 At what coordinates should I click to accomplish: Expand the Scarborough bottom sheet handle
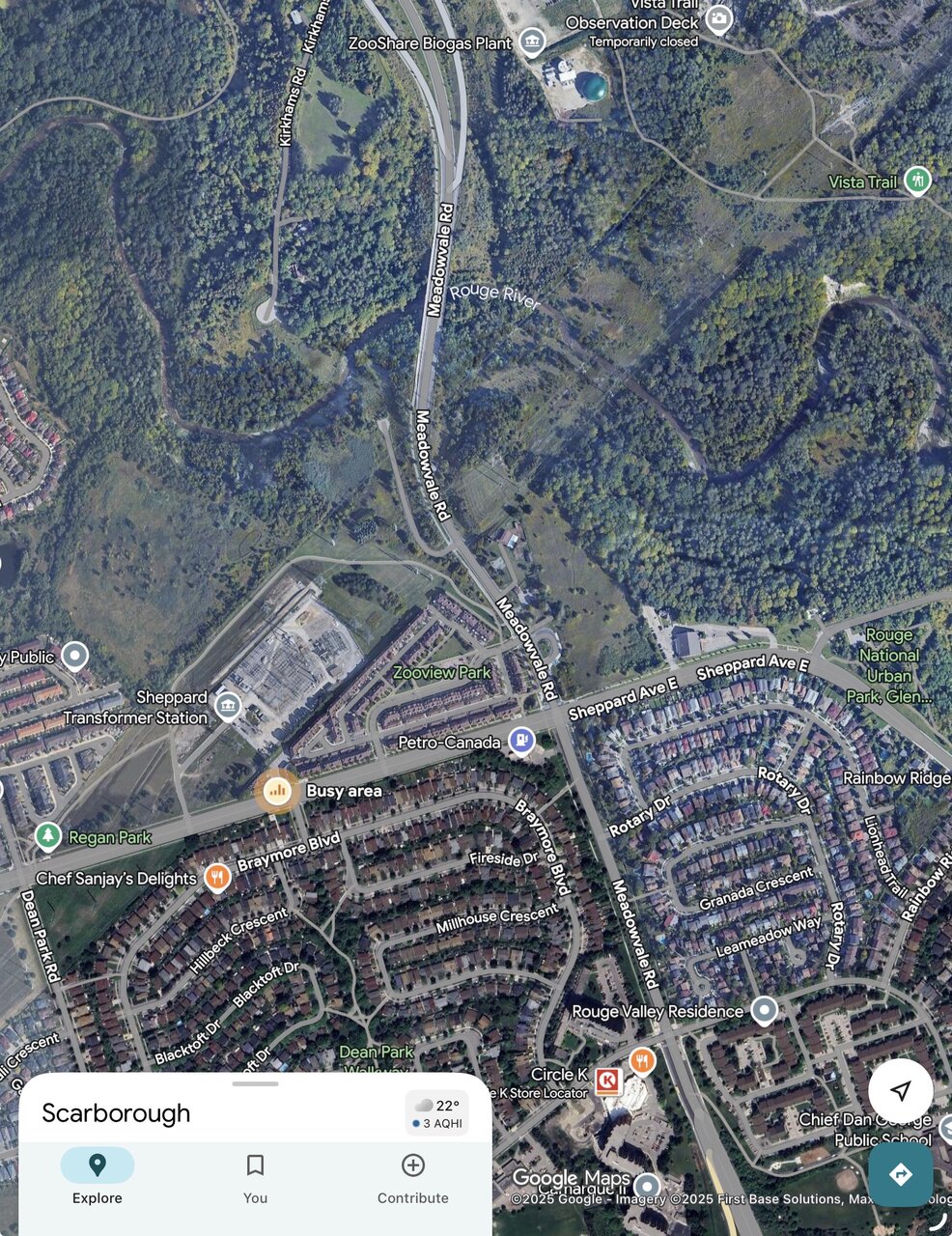tap(255, 1083)
